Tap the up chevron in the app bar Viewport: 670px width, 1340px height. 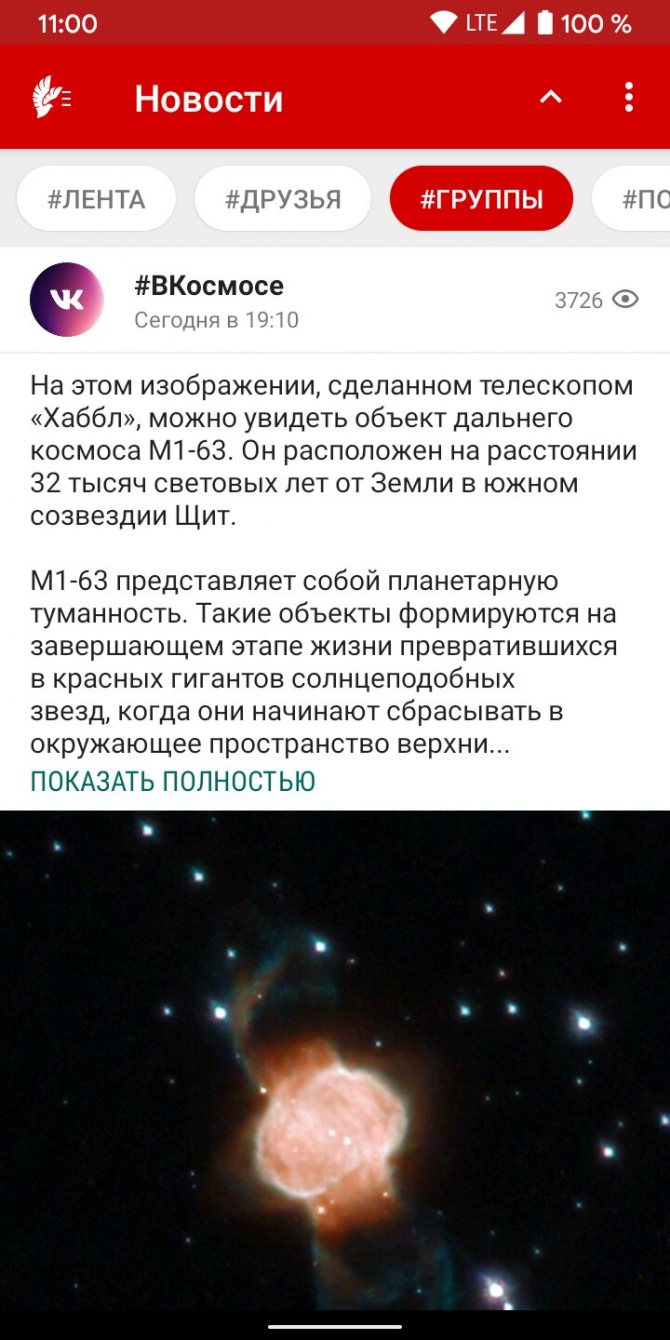pyautogui.click(x=551, y=97)
